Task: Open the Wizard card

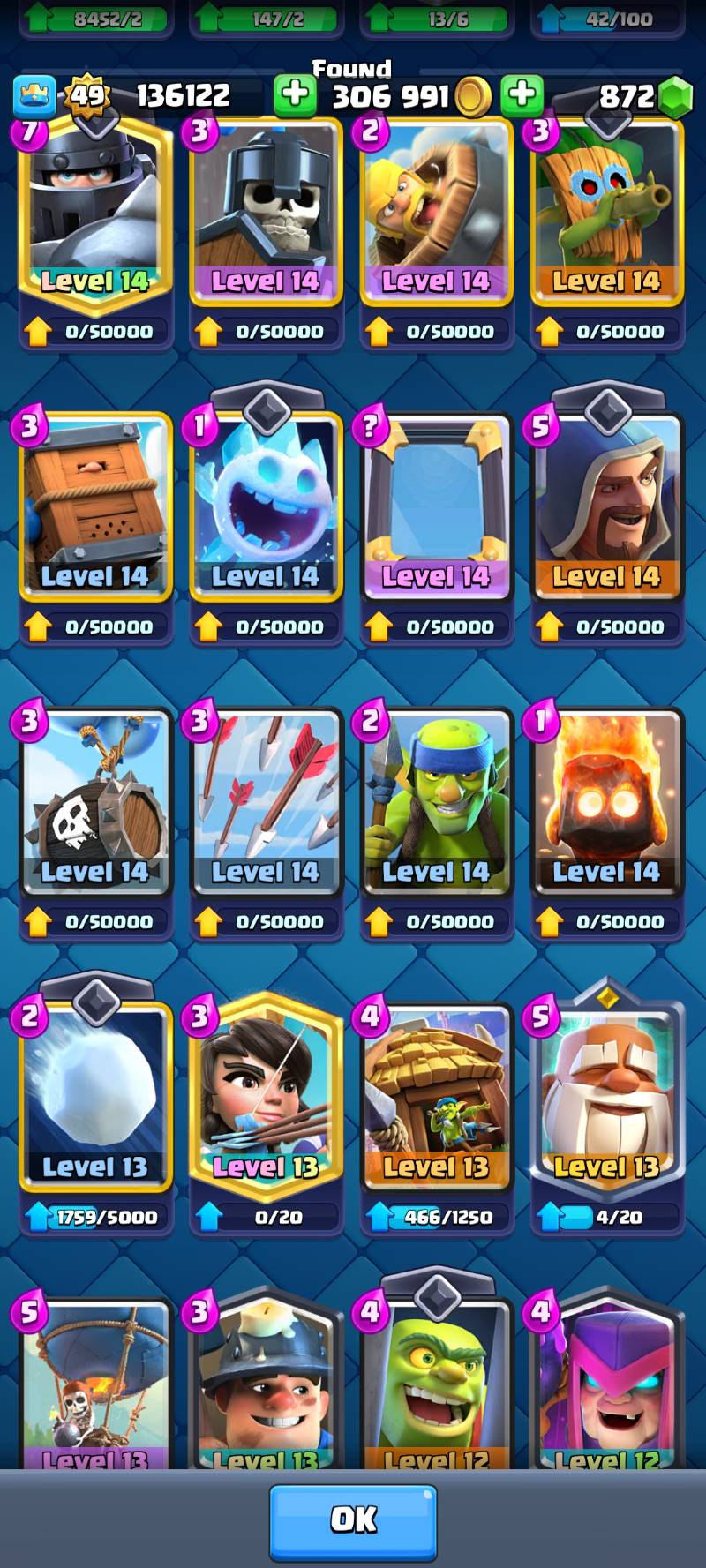Action: tap(606, 507)
